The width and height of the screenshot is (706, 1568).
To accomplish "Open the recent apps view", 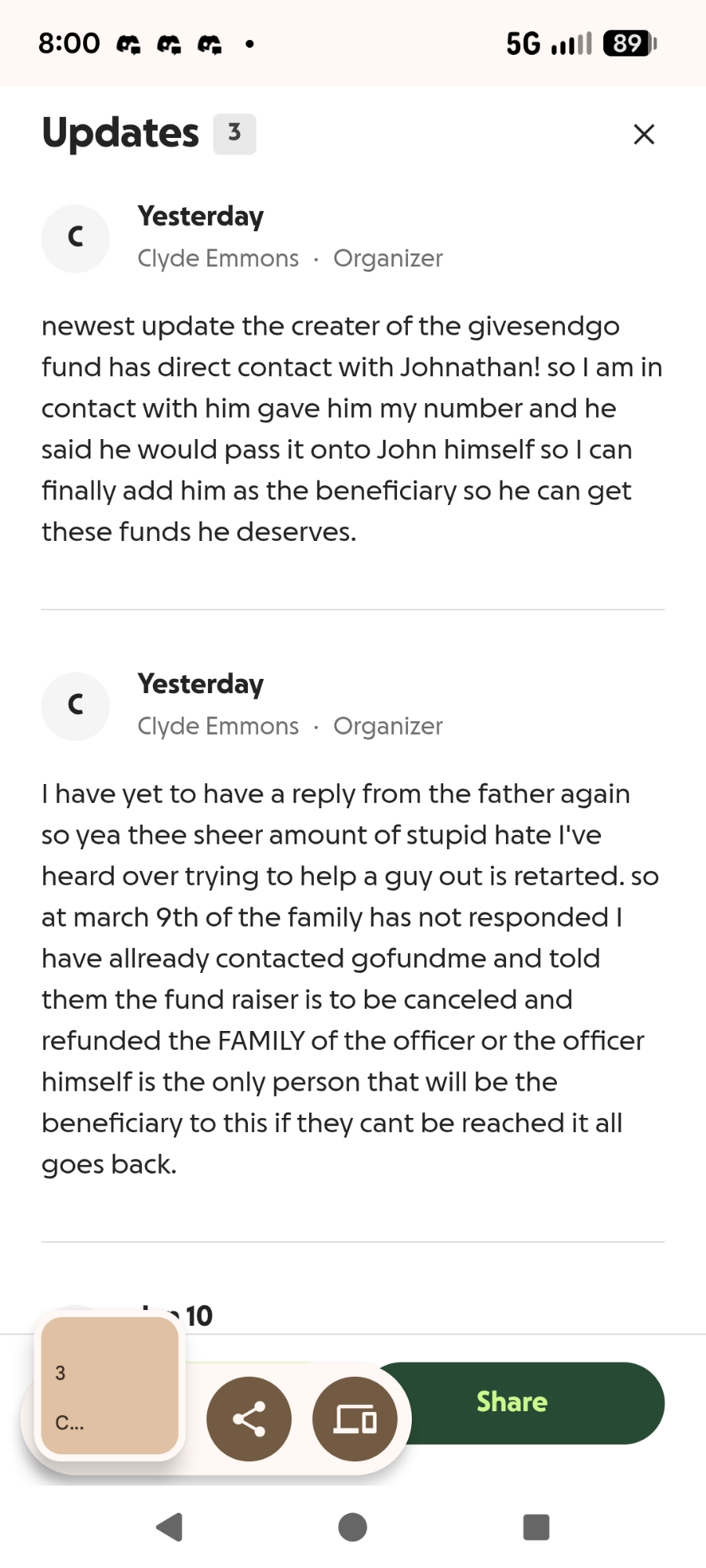I will [536, 1526].
